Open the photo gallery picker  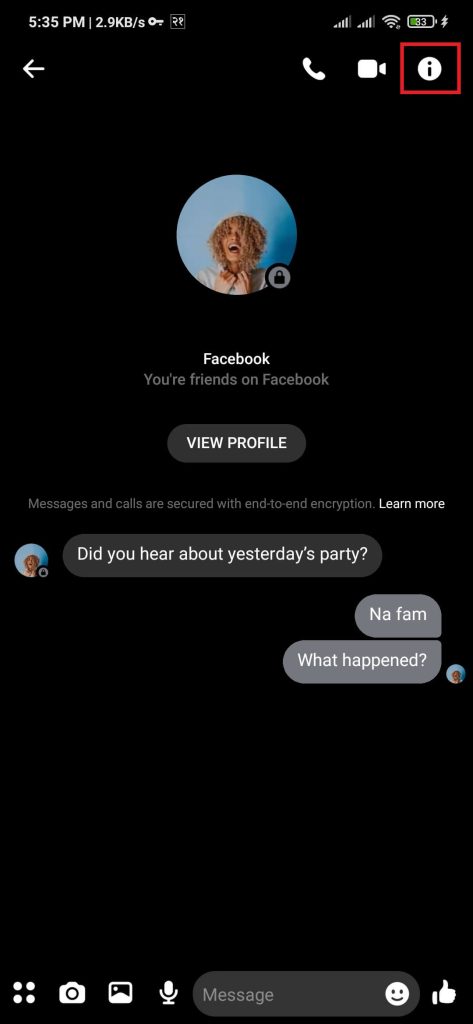tap(120, 993)
